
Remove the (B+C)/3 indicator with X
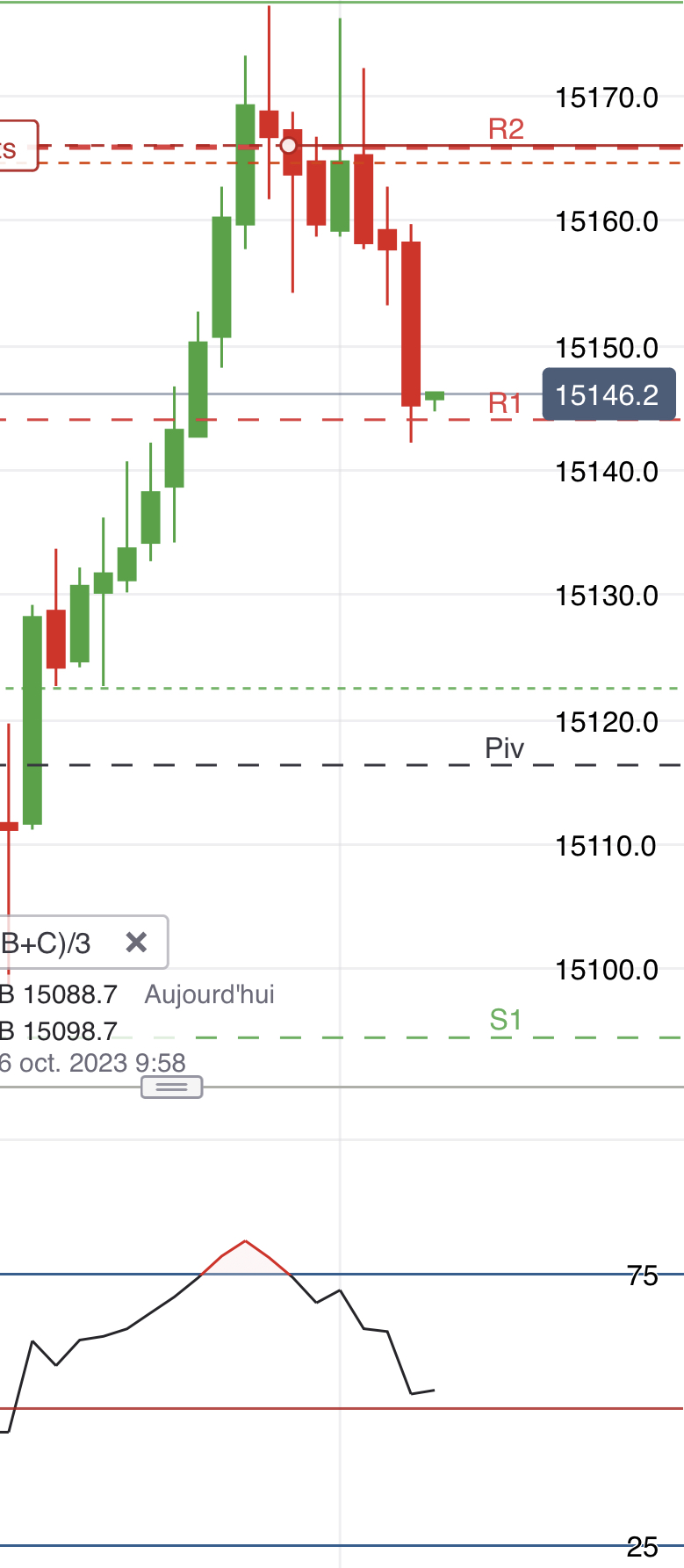[136, 943]
